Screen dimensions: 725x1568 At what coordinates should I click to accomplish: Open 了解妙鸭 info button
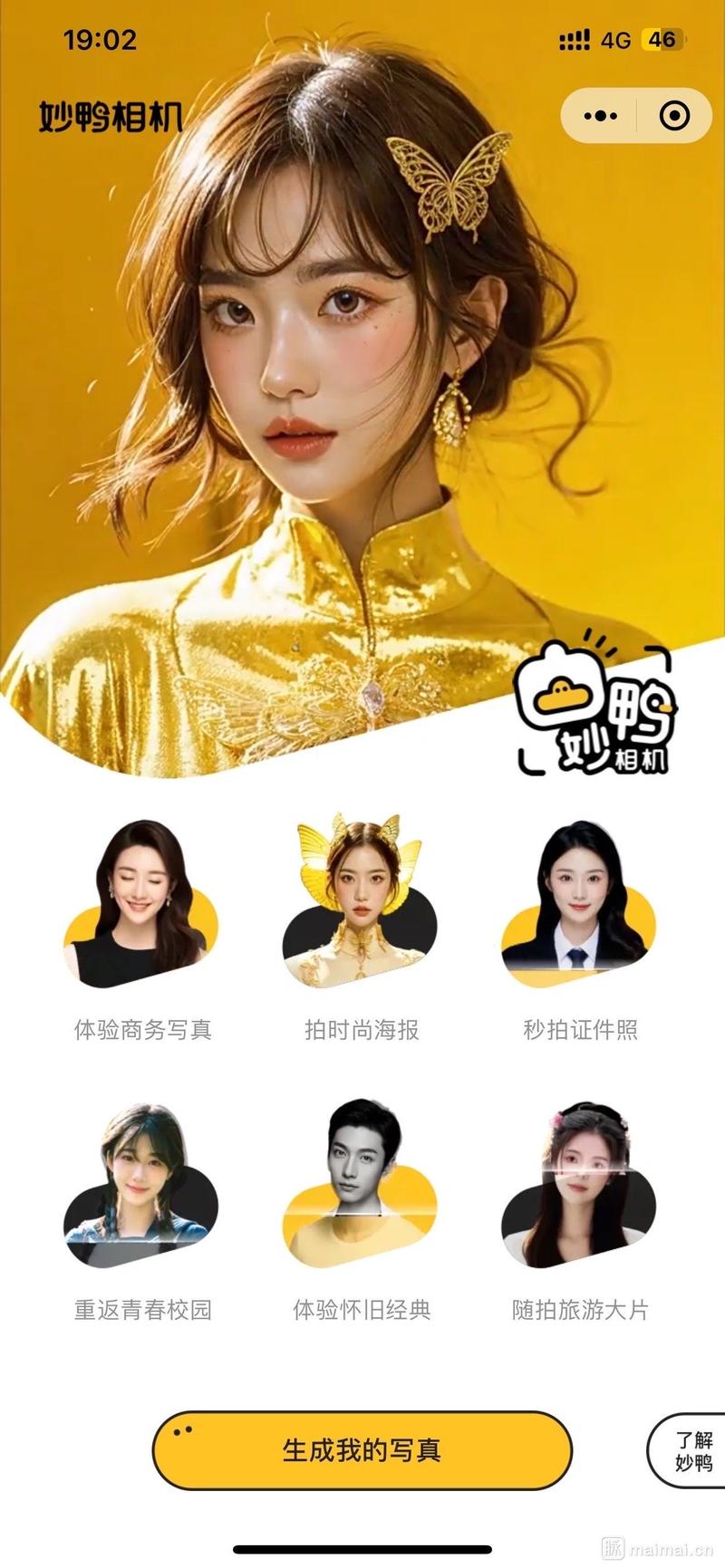[692, 1450]
